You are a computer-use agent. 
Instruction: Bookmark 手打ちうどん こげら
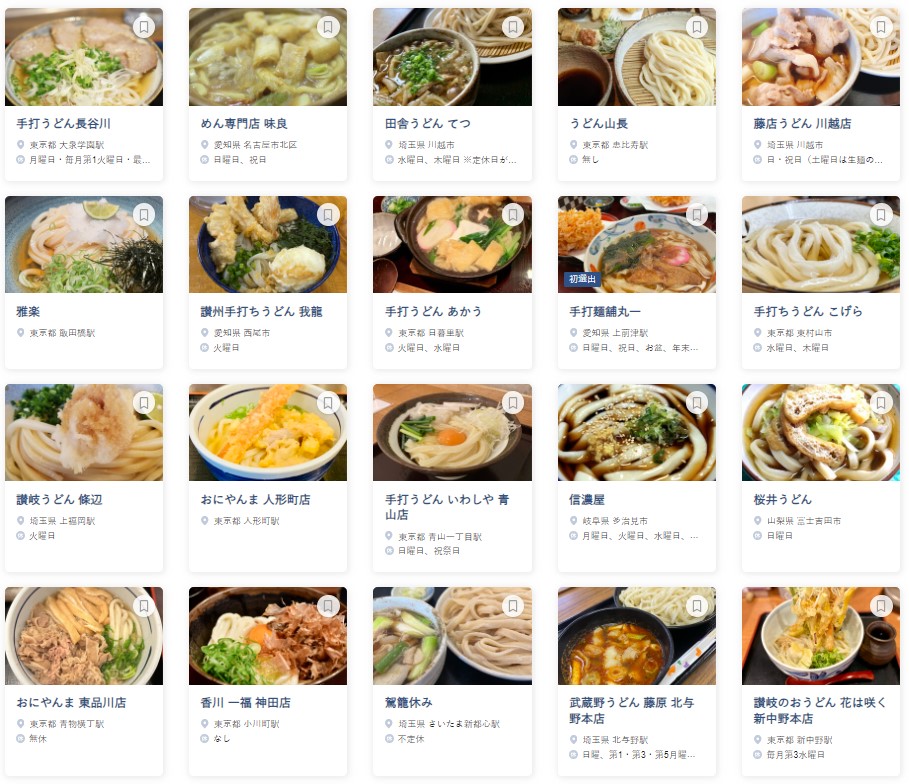point(881,215)
